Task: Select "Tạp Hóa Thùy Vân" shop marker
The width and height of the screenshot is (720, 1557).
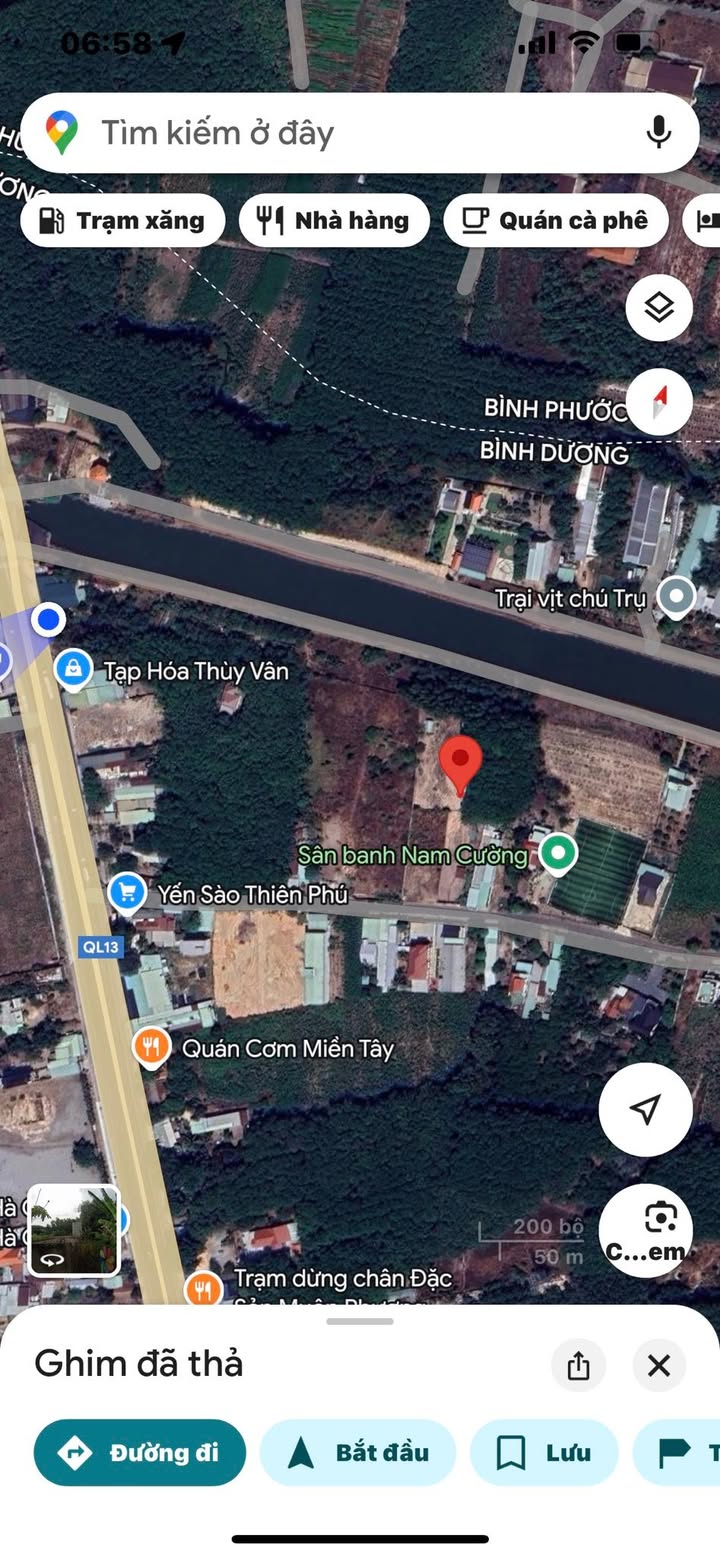Action: click(x=73, y=669)
